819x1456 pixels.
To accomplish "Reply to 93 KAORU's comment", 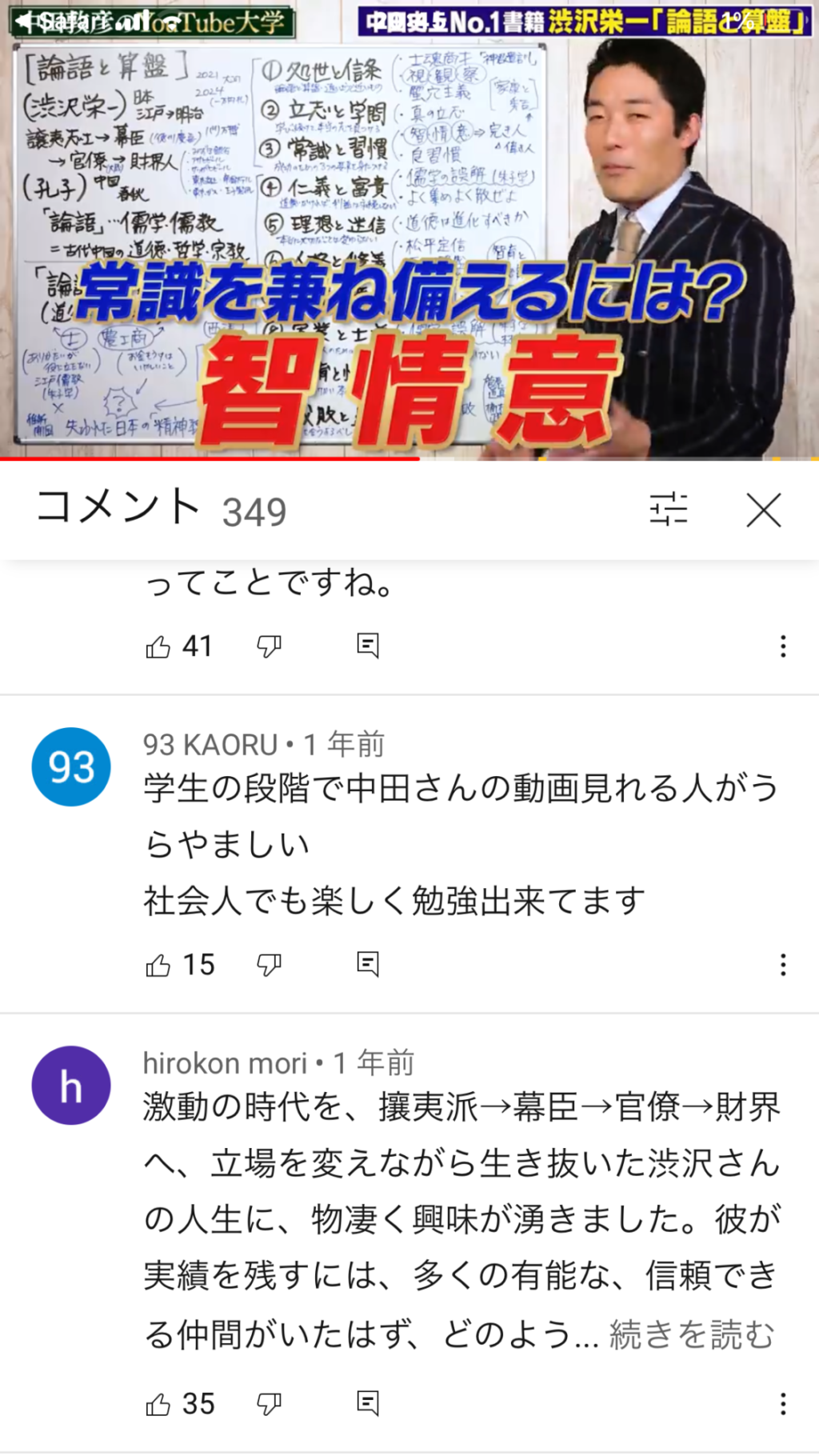I will [367, 965].
